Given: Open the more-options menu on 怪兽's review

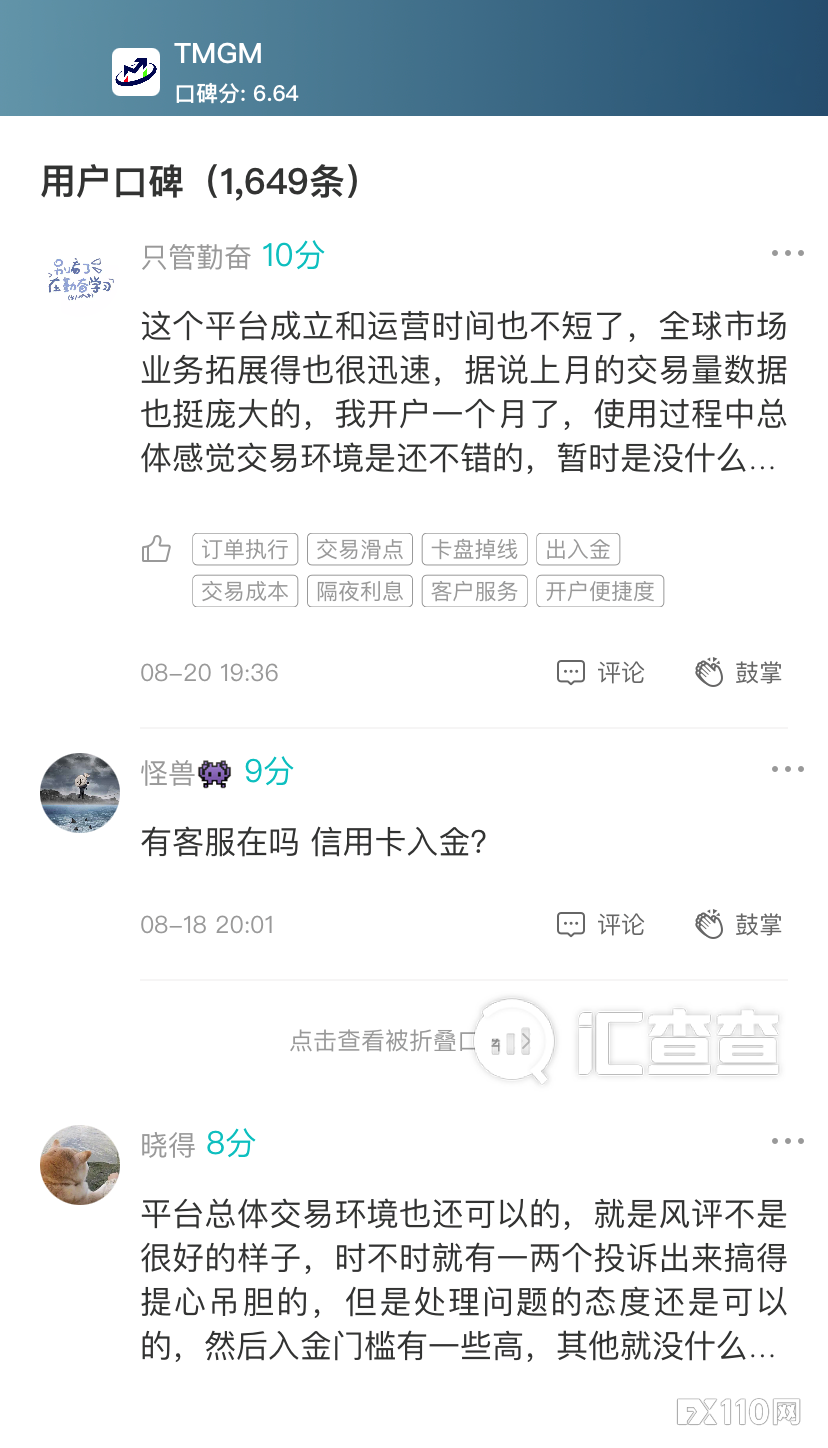Looking at the screenshot, I should (788, 768).
